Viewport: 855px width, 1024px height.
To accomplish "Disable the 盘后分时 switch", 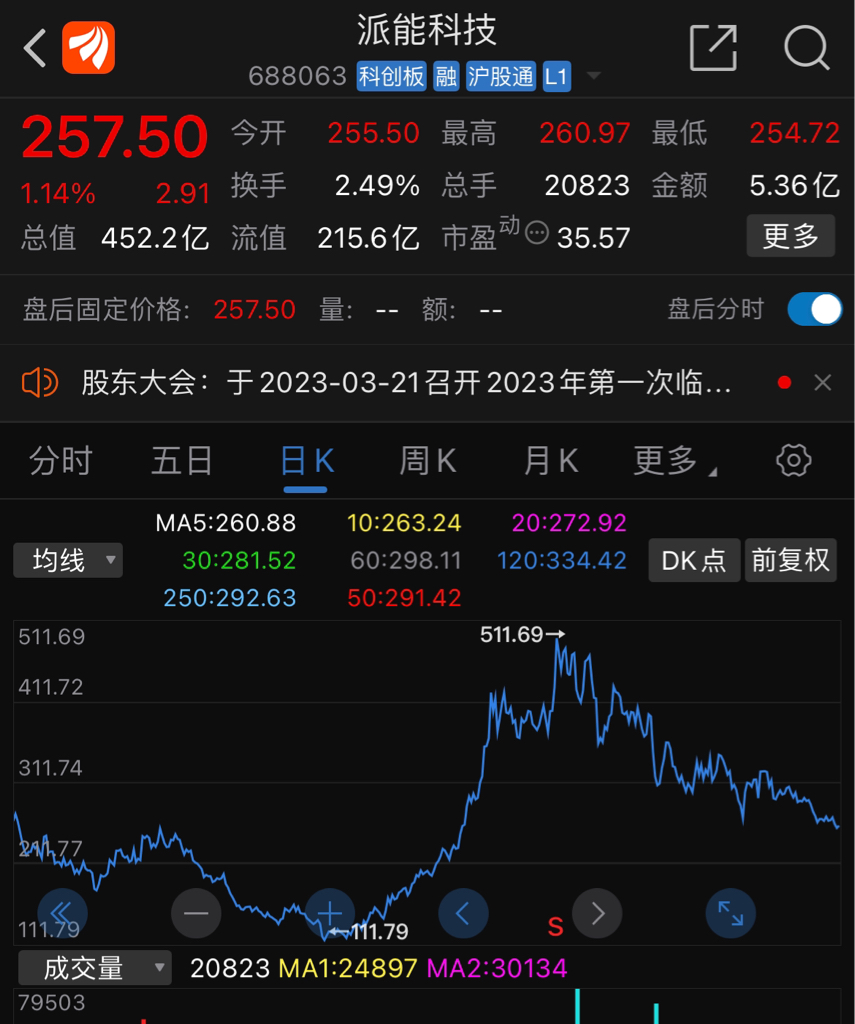I will [x=814, y=310].
